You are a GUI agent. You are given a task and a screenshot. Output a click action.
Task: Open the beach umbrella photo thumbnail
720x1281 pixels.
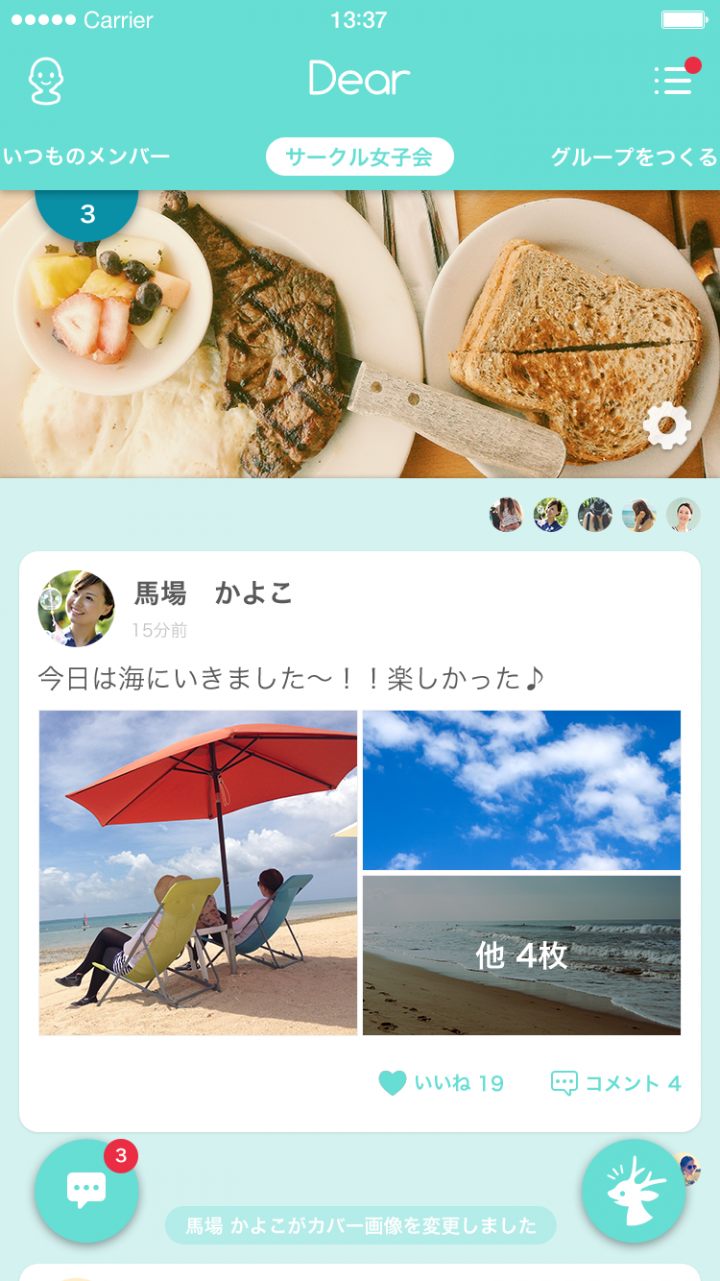point(196,872)
